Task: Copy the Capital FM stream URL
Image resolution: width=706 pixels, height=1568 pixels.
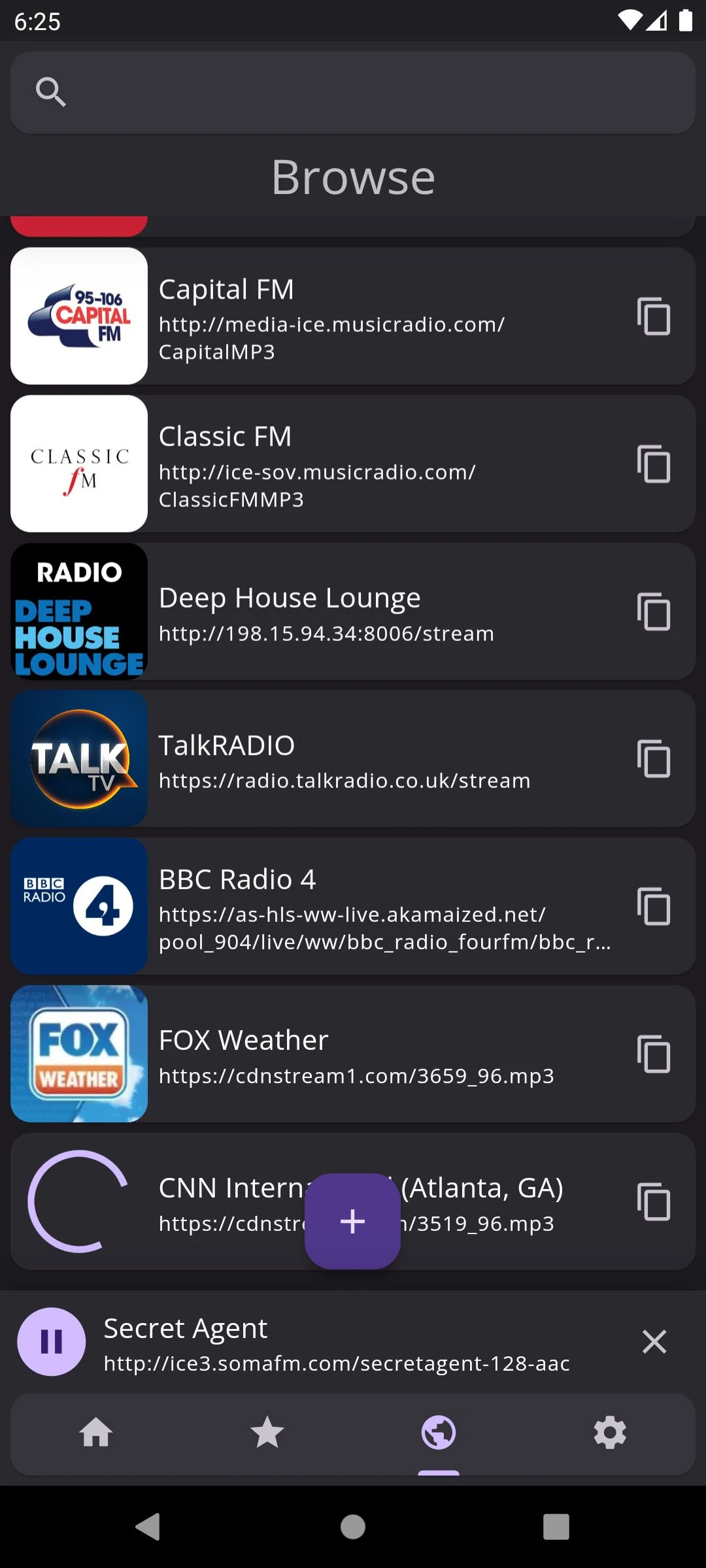Action: [653, 316]
